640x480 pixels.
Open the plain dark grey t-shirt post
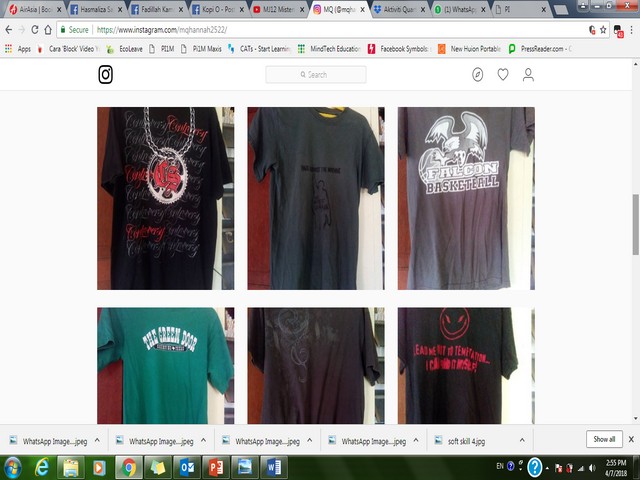[316, 198]
